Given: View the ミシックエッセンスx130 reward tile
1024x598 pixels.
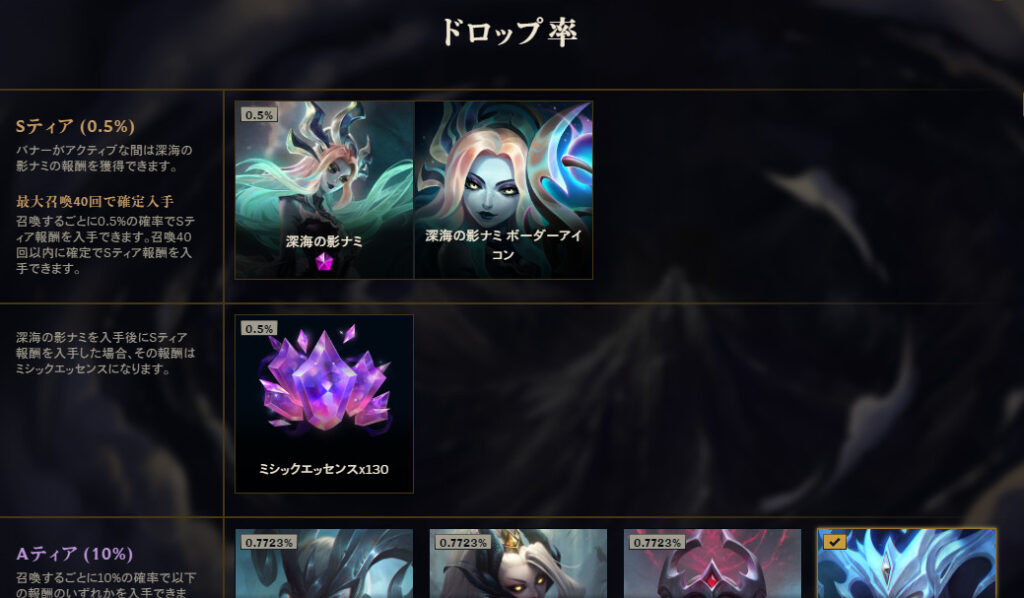Looking at the screenshot, I should point(324,403).
